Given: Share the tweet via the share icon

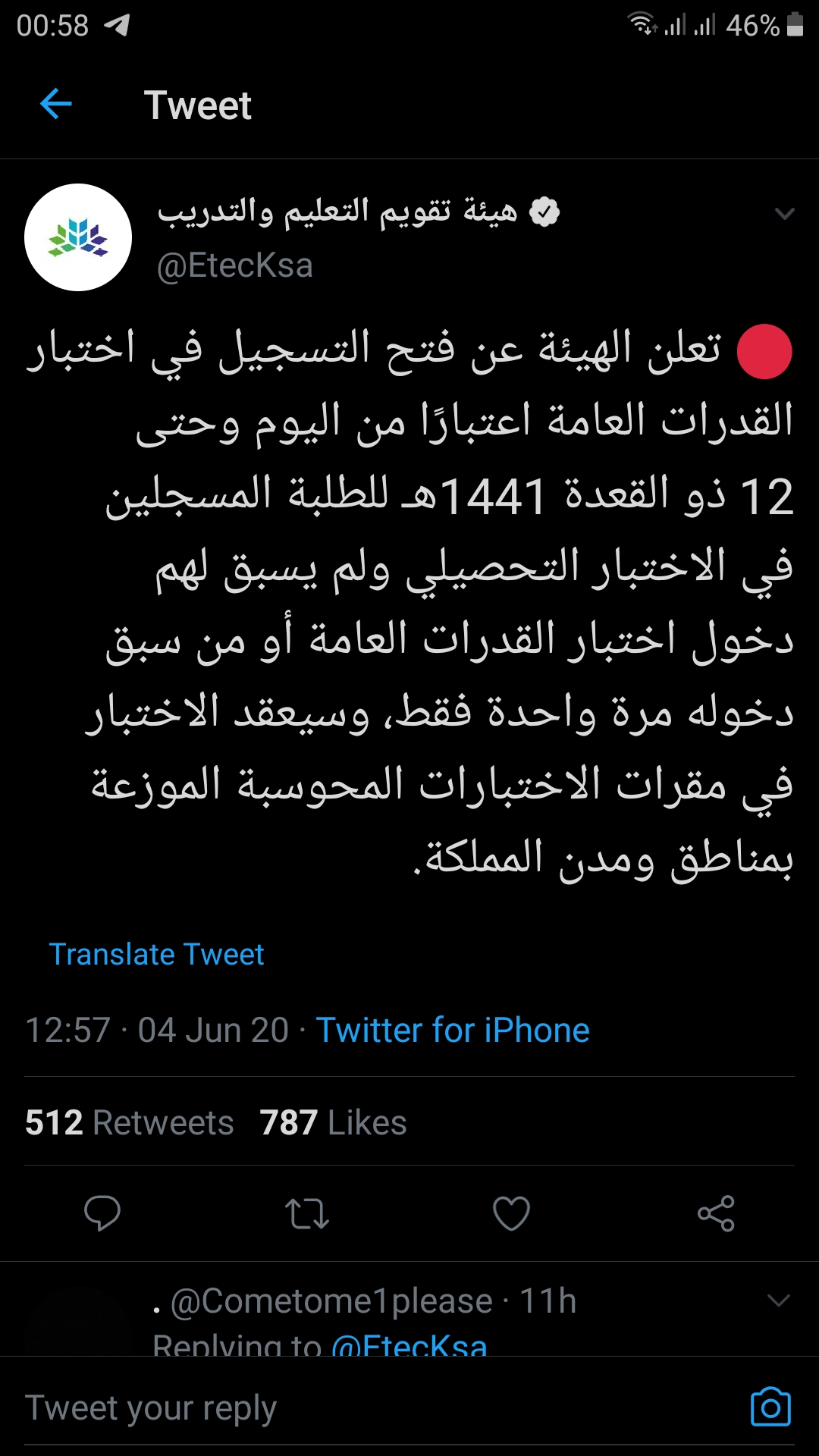Looking at the screenshot, I should 716,1213.
